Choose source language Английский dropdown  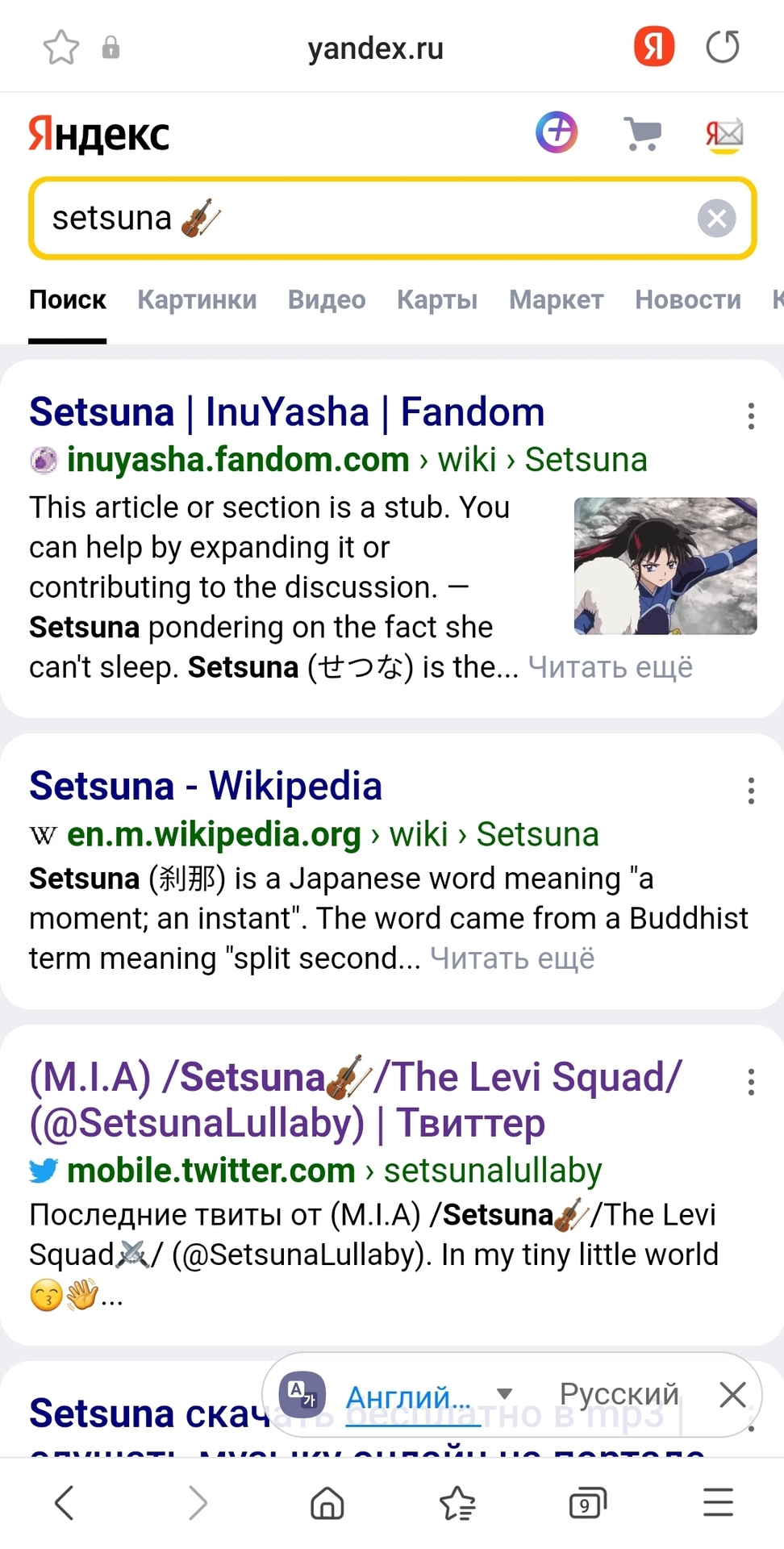coord(427,1396)
